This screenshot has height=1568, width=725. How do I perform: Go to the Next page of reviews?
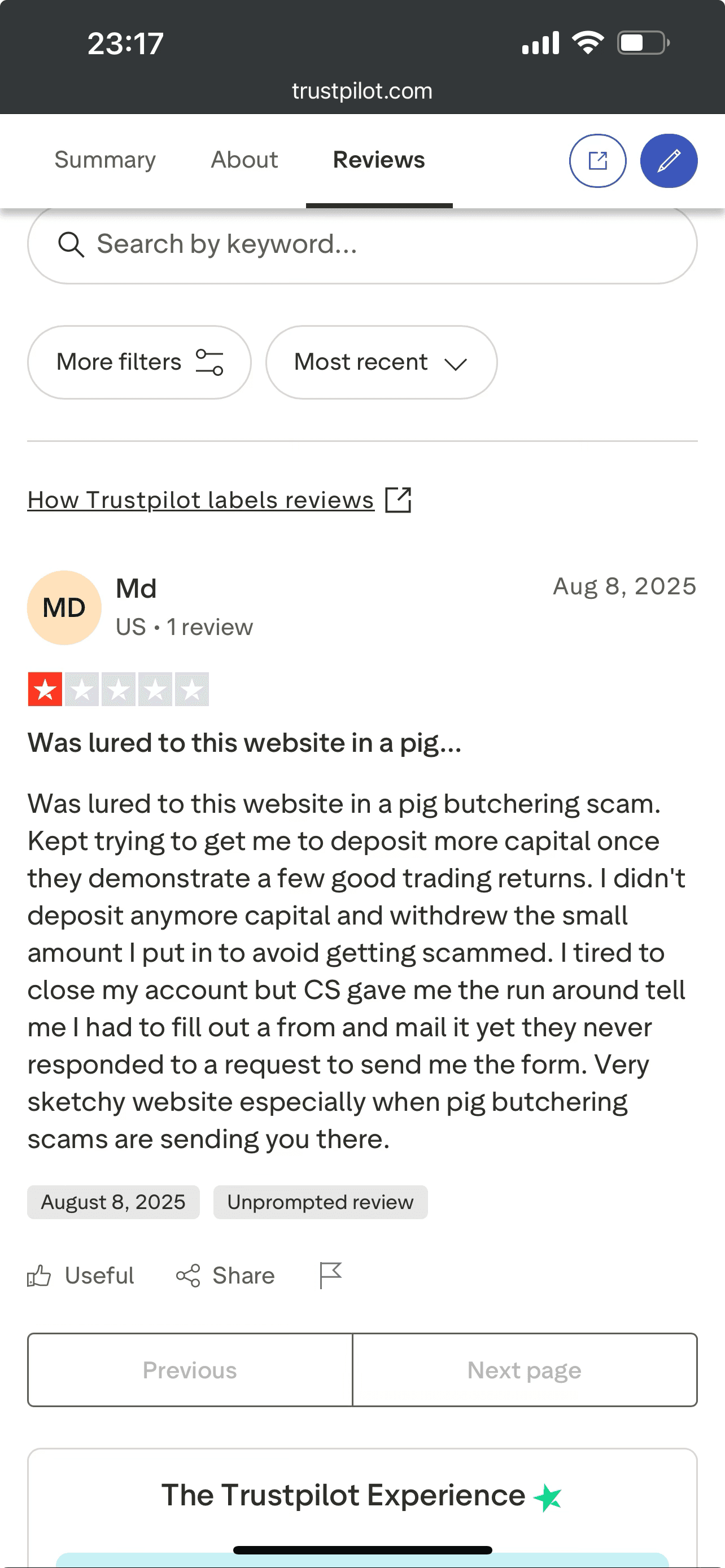pos(524,1370)
